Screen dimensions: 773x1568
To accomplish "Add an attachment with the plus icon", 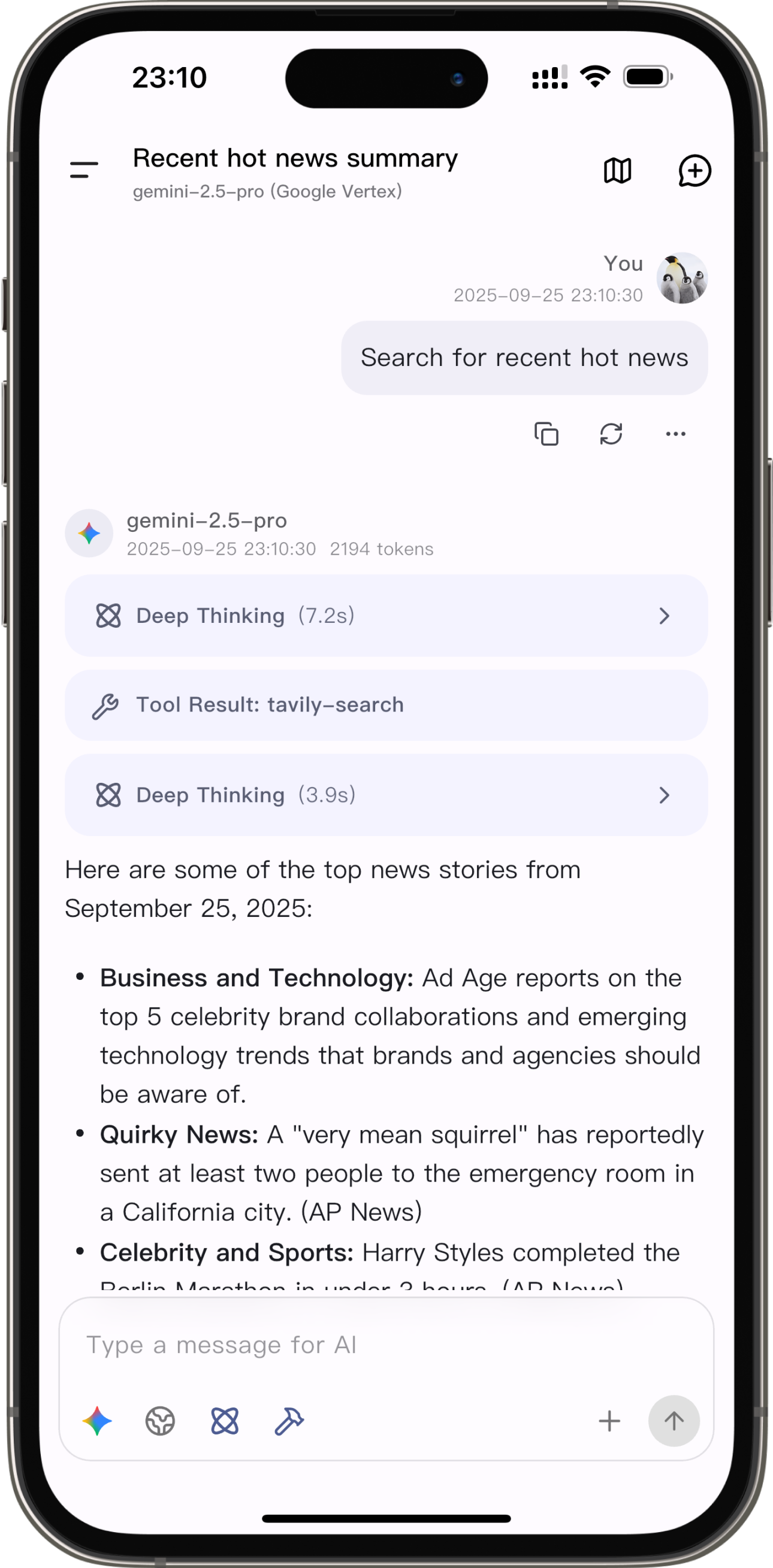I will click(x=609, y=1421).
